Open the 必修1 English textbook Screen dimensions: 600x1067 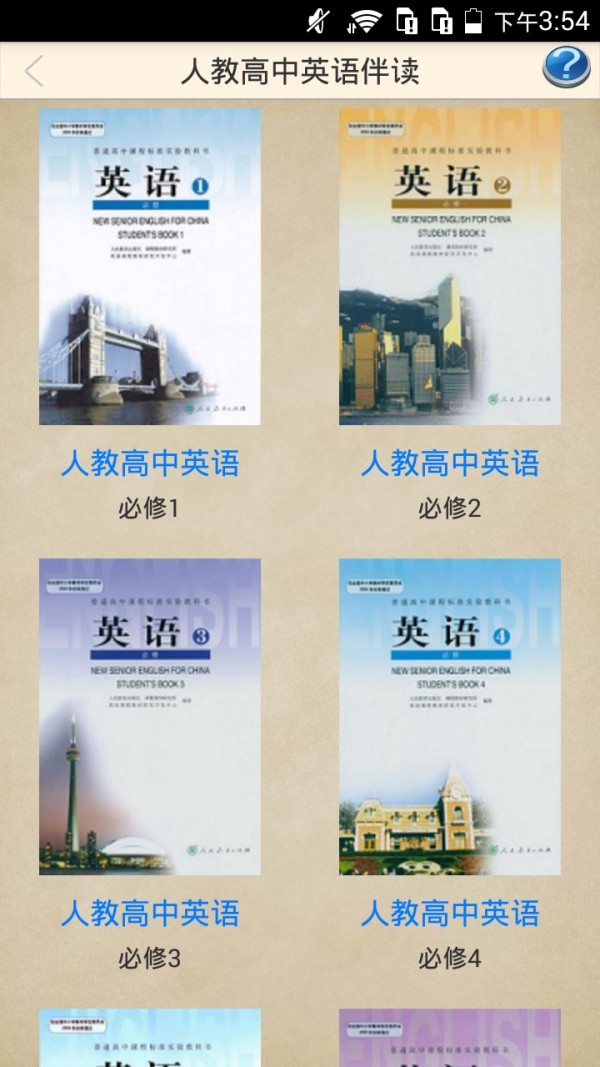click(150, 267)
